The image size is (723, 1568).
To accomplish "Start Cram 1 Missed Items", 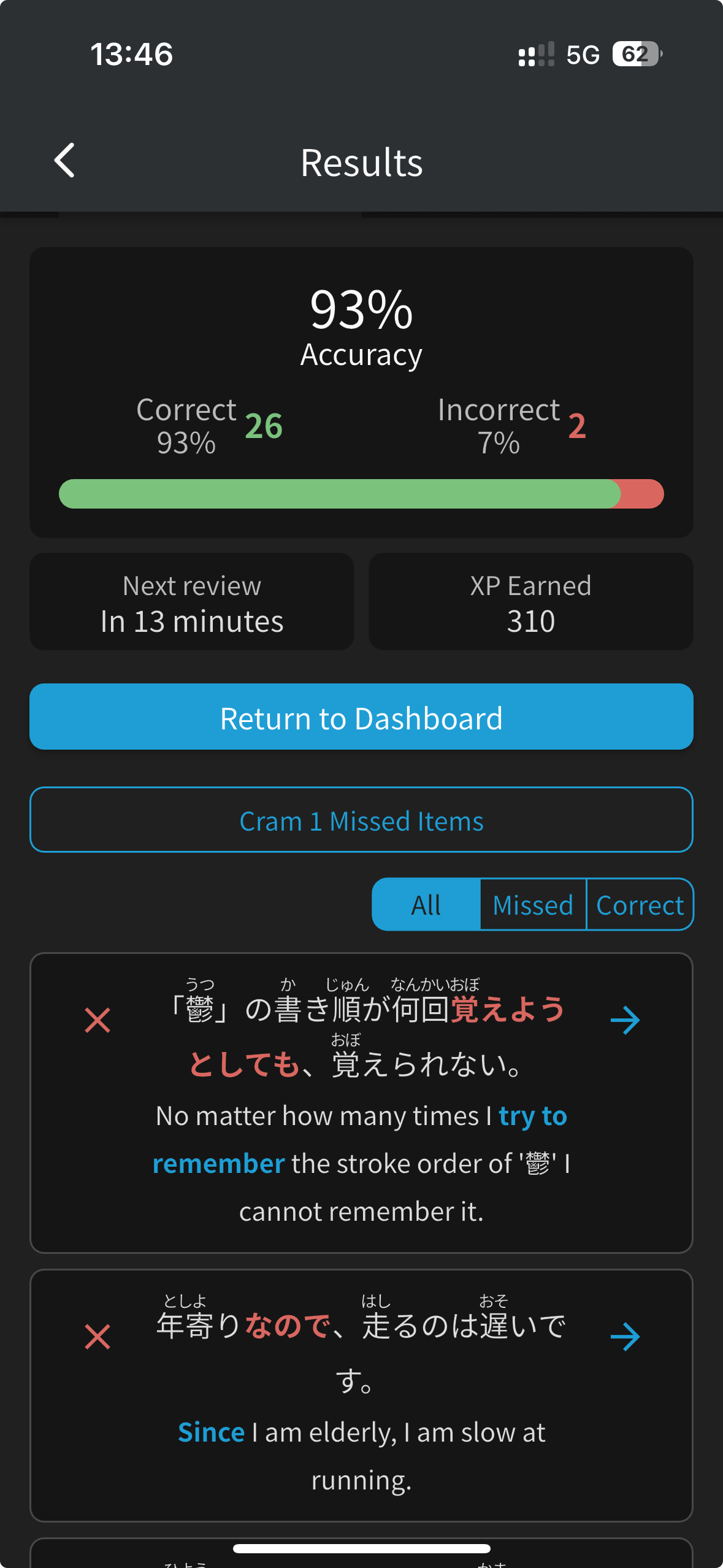I will click(x=361, y=820).
